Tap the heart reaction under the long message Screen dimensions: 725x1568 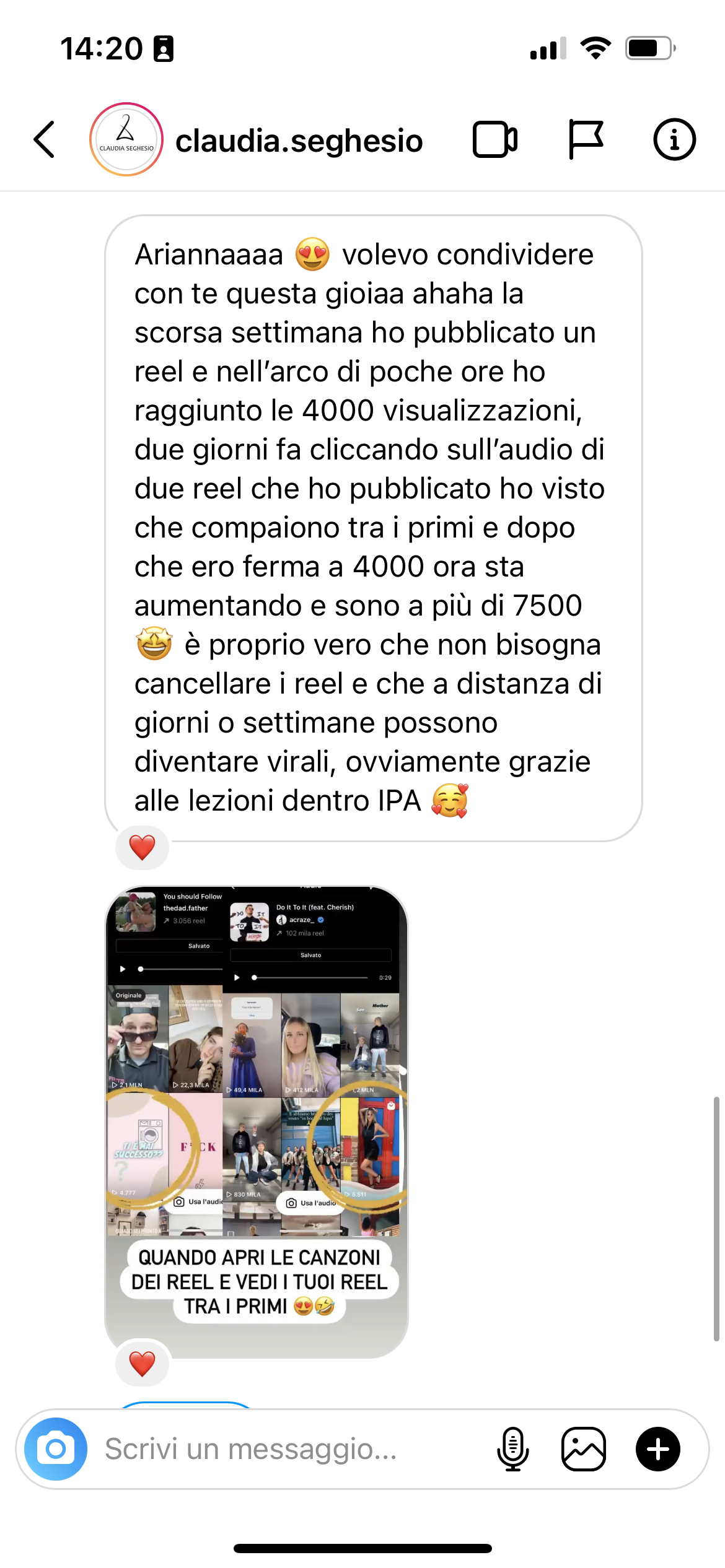[x=142, y=847]
